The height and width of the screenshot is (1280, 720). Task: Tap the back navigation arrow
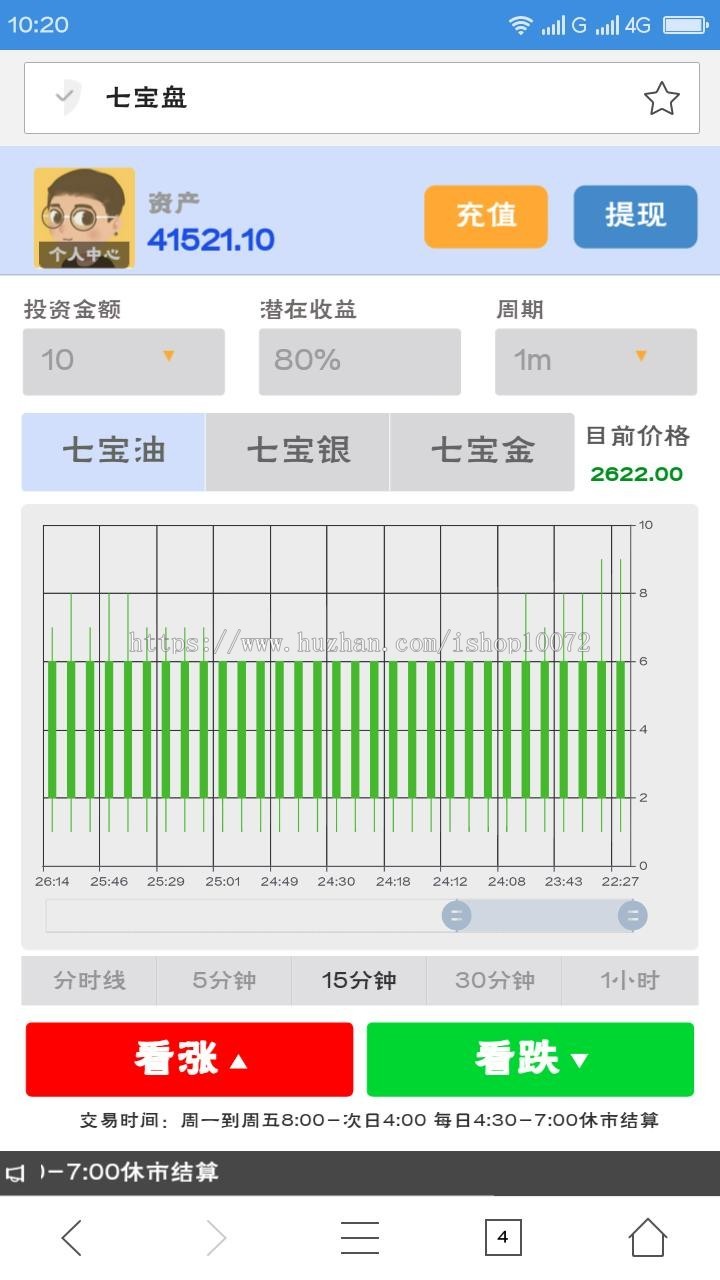(72, 1237)
